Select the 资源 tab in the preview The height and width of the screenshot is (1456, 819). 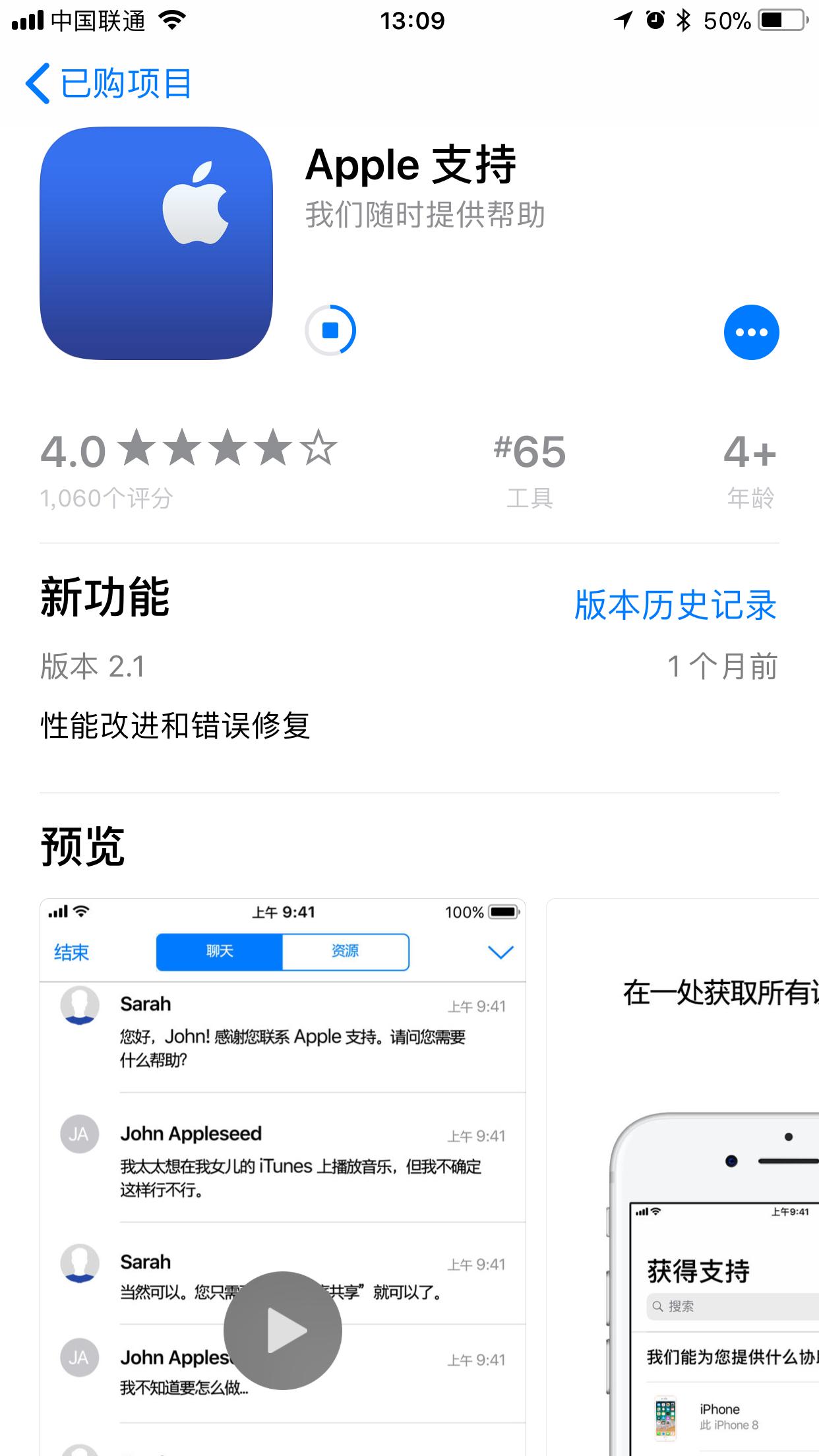point(348,952)
